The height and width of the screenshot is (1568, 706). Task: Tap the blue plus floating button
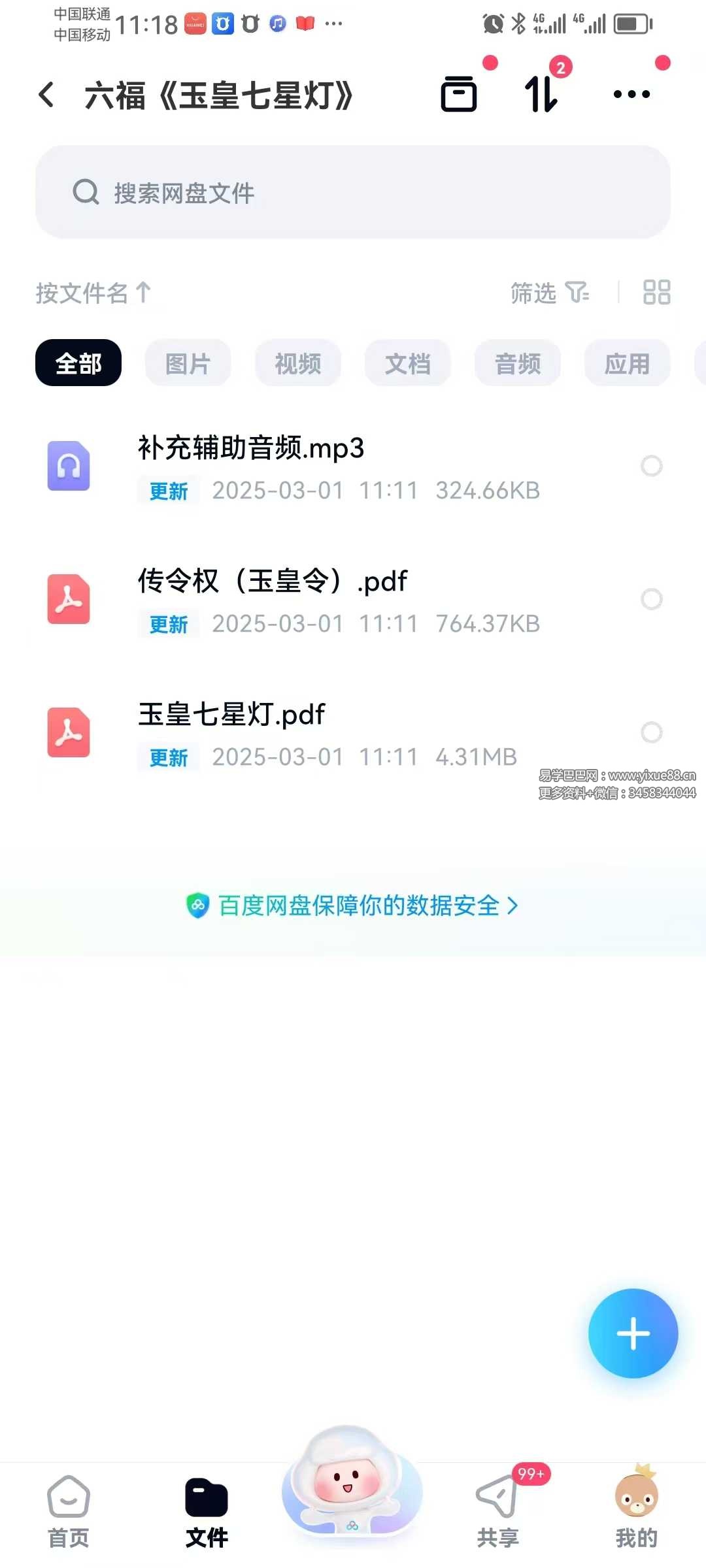(x=633, y=1333)
